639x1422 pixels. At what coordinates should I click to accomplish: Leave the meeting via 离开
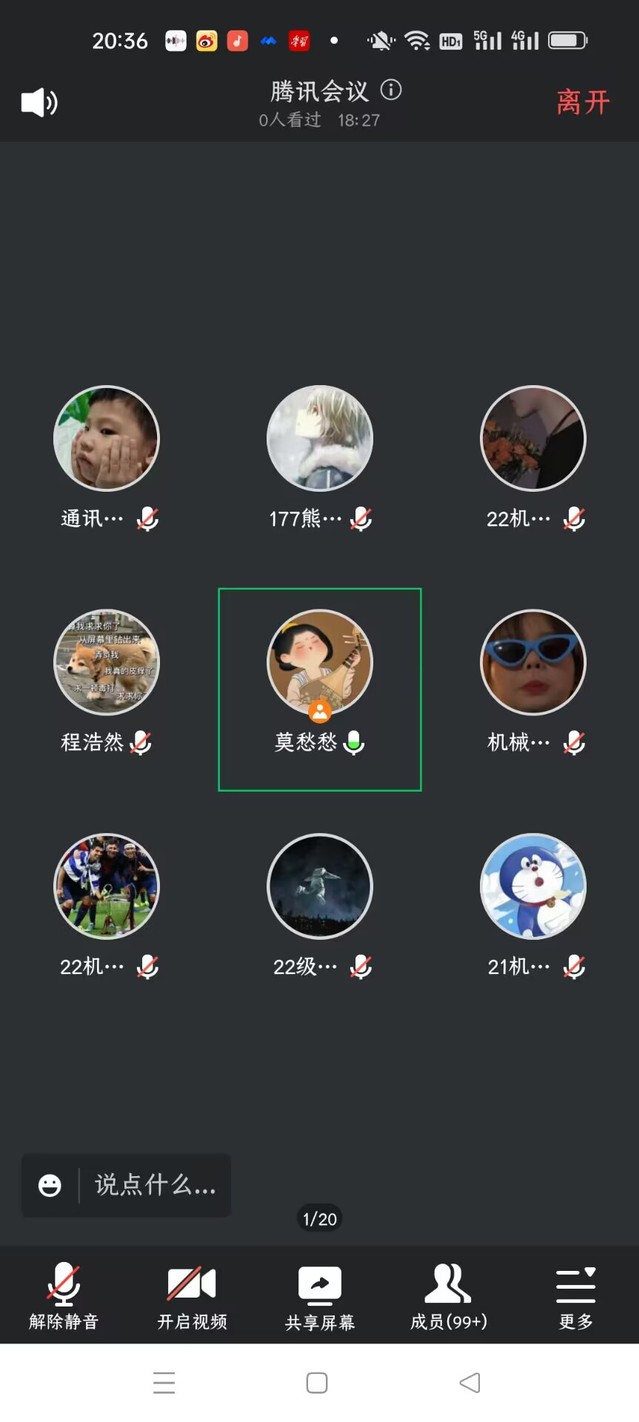point(583,102)
